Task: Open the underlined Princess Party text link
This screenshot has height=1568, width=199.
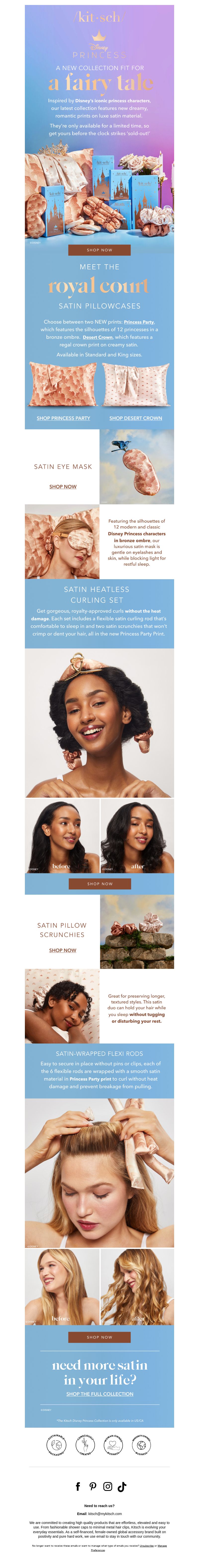Action: click(x=139, y=322)
